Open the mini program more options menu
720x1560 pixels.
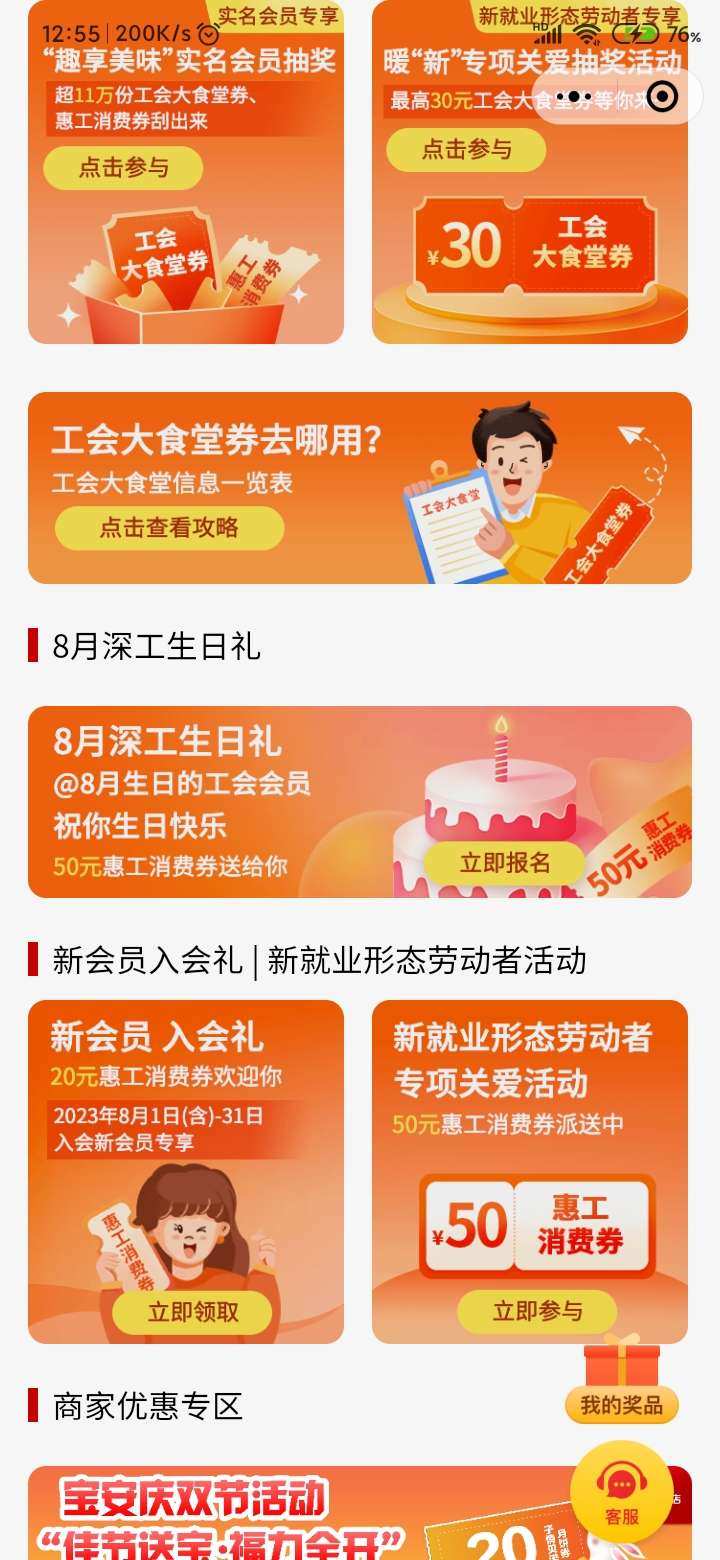click(x=575, y=97)
